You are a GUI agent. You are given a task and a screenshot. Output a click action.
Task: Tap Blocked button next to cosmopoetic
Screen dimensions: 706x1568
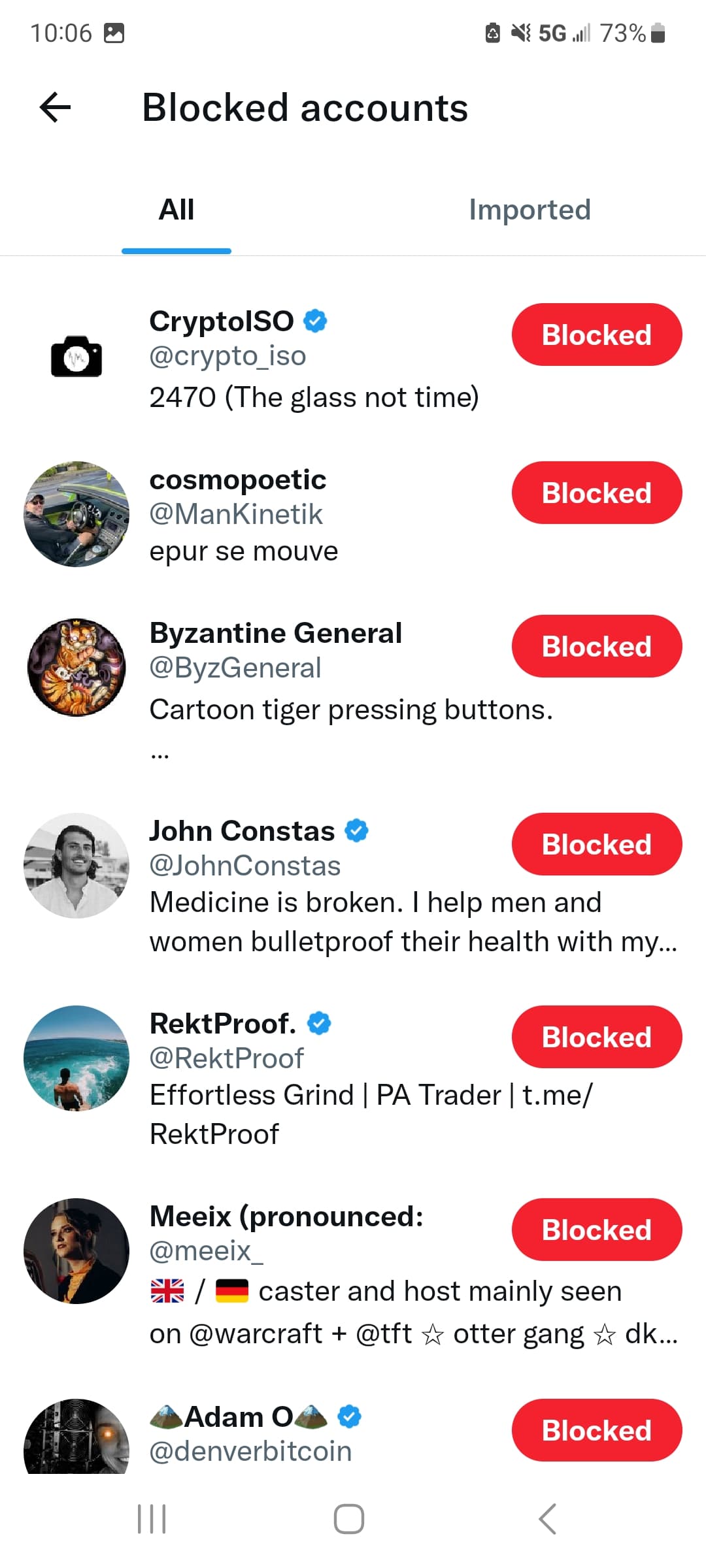[x=597, y=493]
